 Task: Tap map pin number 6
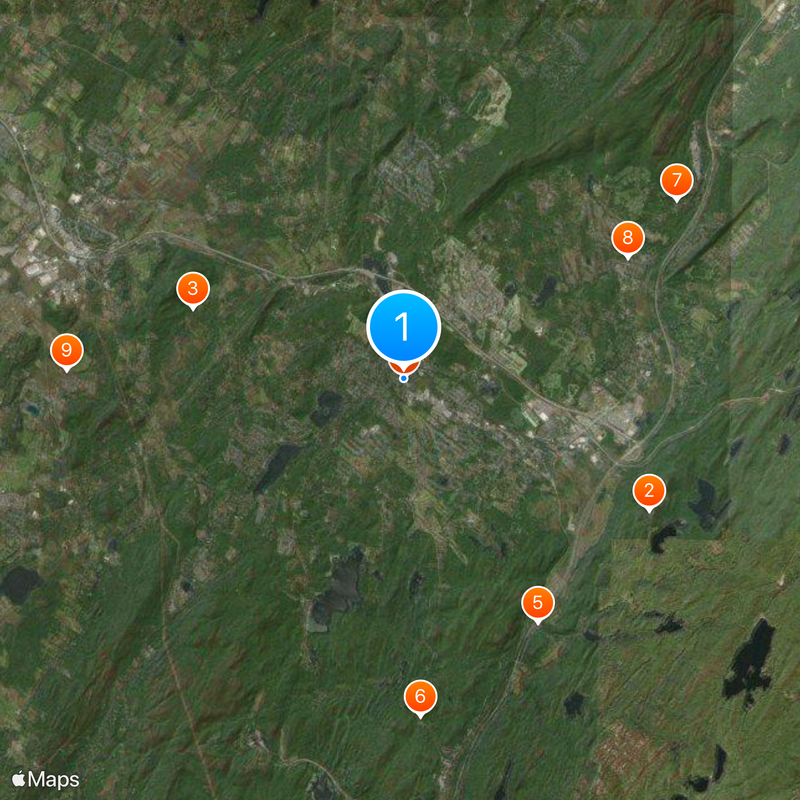click(420, 697)
